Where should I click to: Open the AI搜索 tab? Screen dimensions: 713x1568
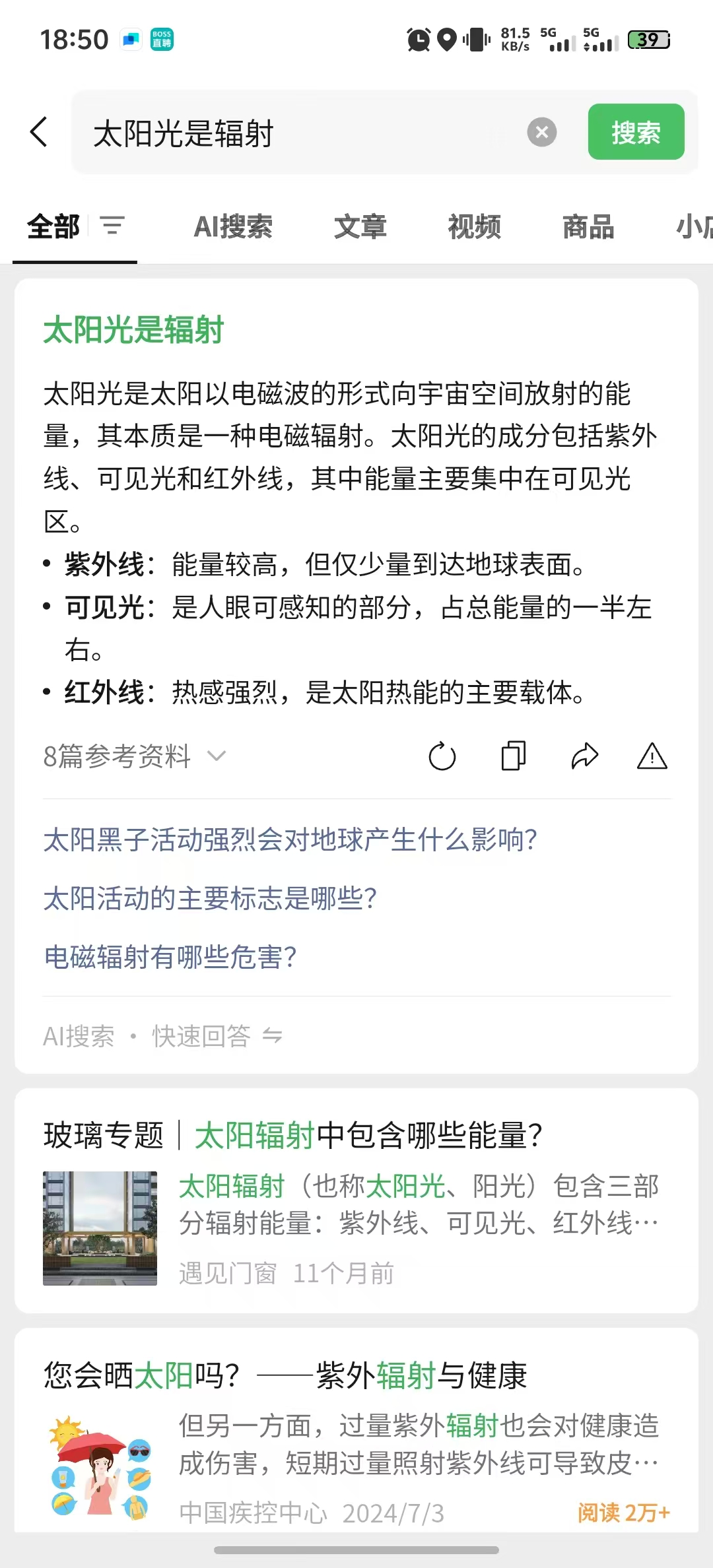tap(234, 226)
